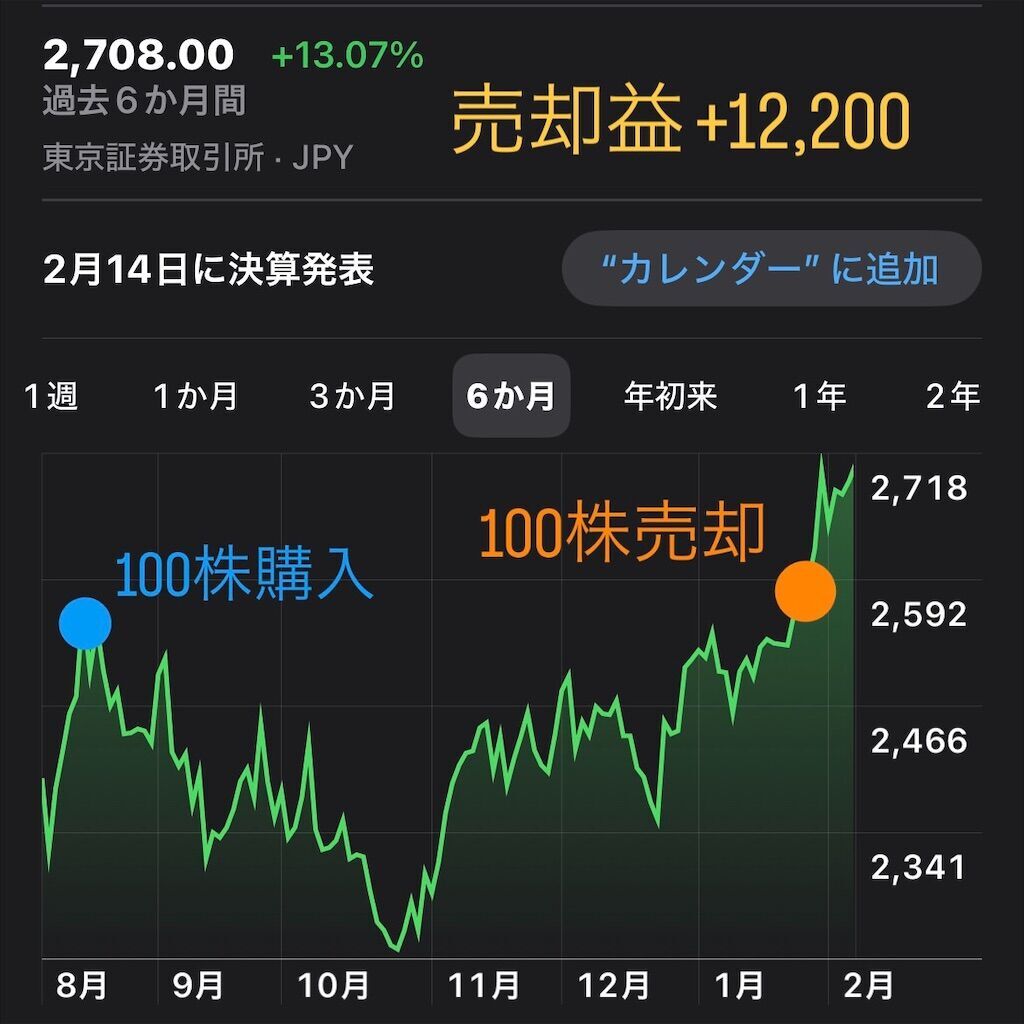Add earnings date to Calendar
The width and height of the screenshot is (1024, 1024).
(771, 269)
